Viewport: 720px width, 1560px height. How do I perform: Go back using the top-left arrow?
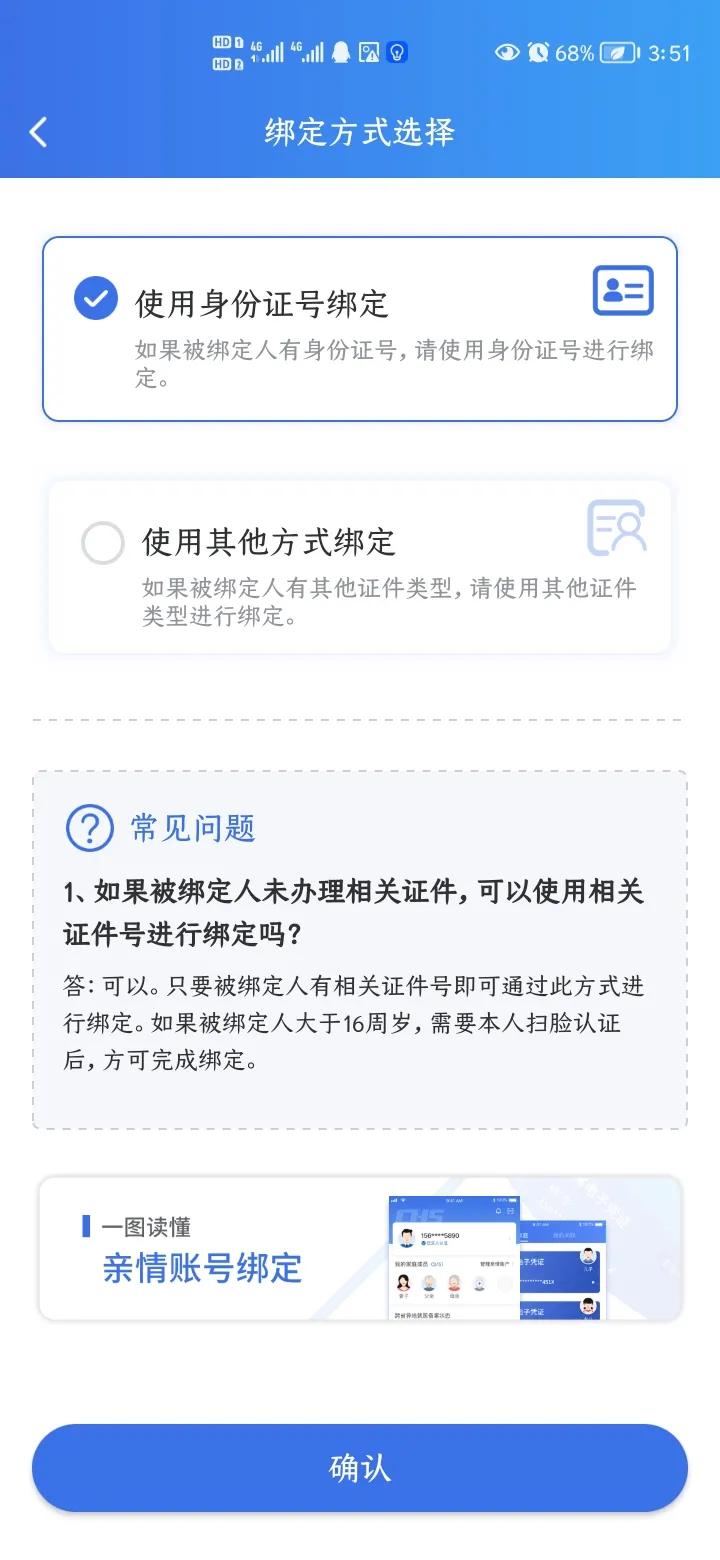point(38,132)
